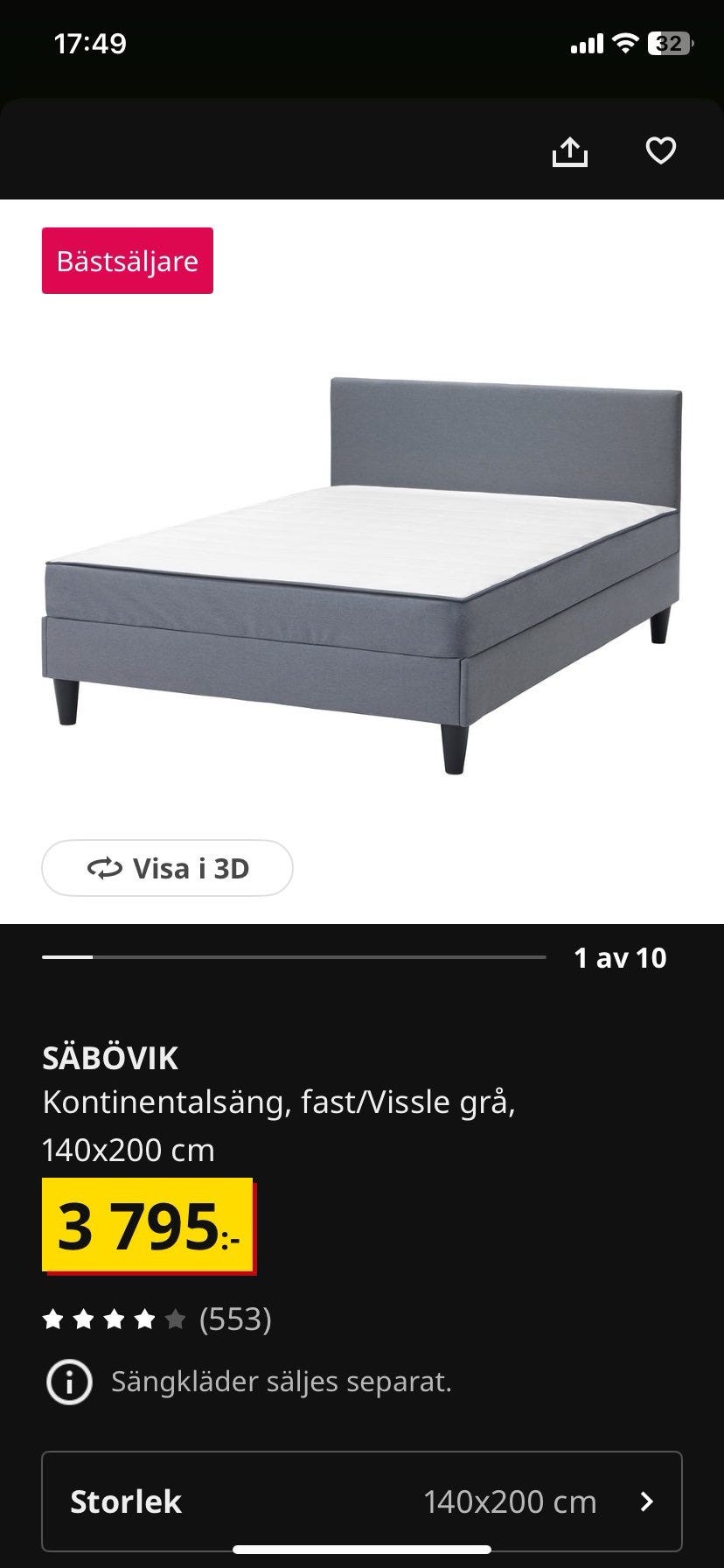This screenshot has width=724, height=1568.
Task: Tap the Visa i 3D button
Action: (x=167, y=868)
